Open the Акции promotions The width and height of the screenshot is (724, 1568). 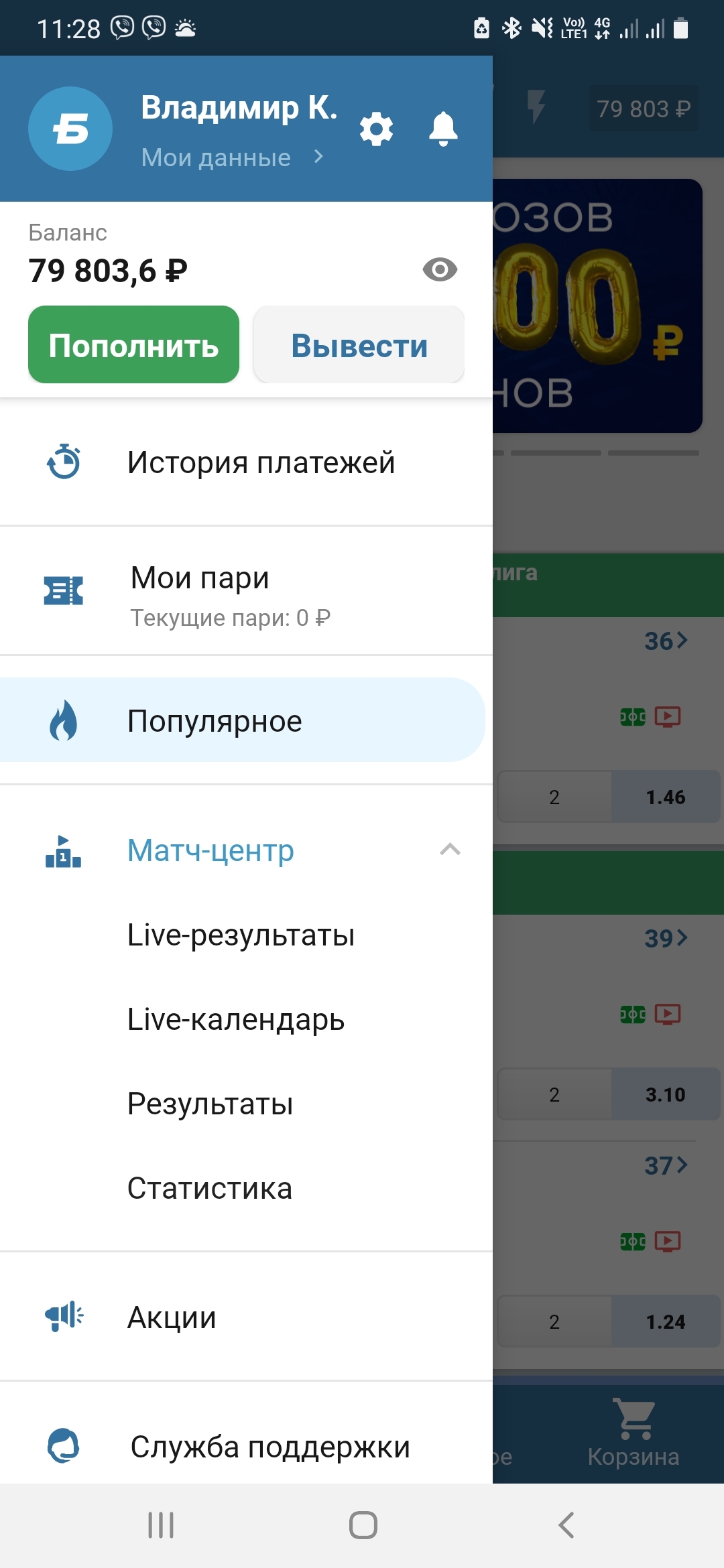point(172,1317)
